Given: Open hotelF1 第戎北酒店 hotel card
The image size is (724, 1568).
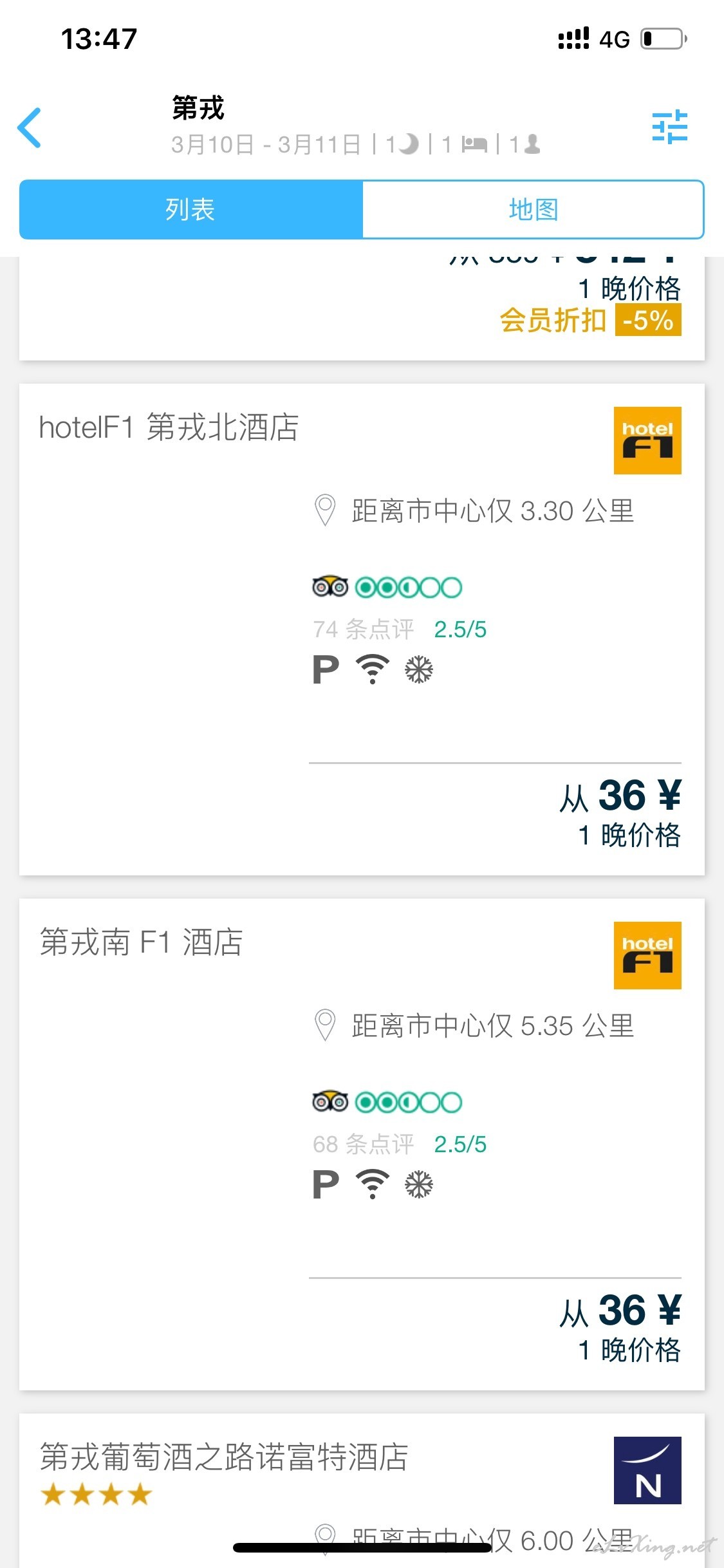Looking at the screenshot, I should point(362,630).
